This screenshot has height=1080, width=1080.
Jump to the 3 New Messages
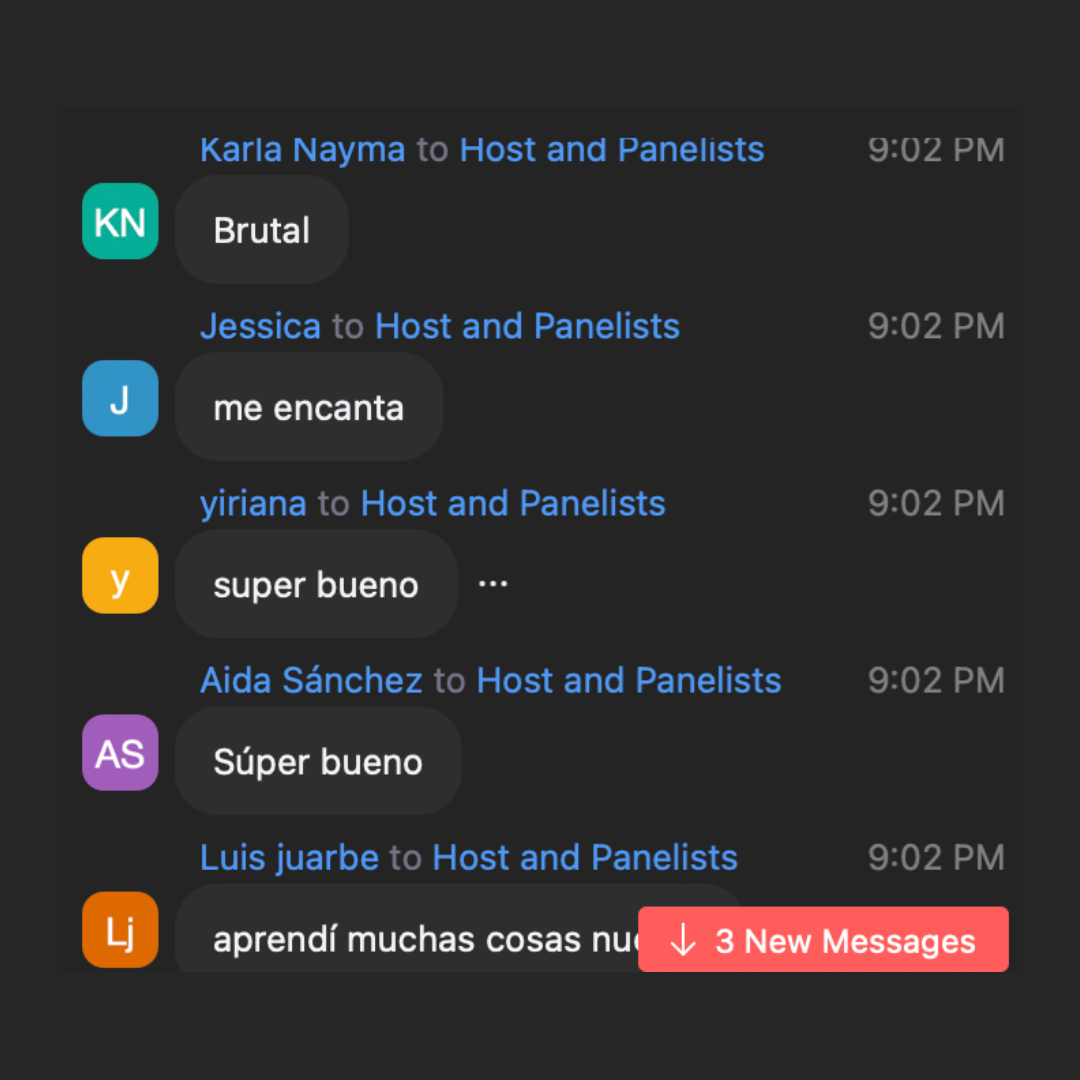point(823,940)
